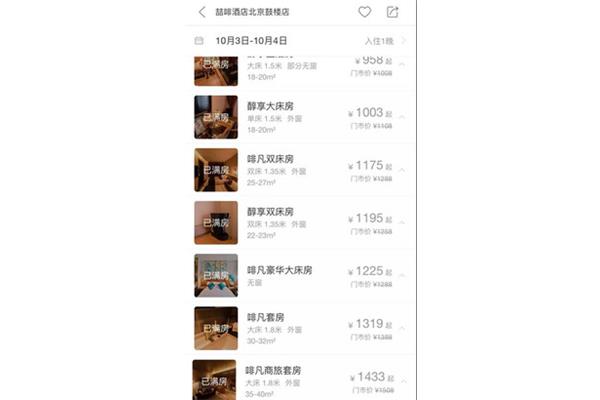This screenshot has width=600, height=400.
Task: Share this hotel page
Action: tap(392, 12)
